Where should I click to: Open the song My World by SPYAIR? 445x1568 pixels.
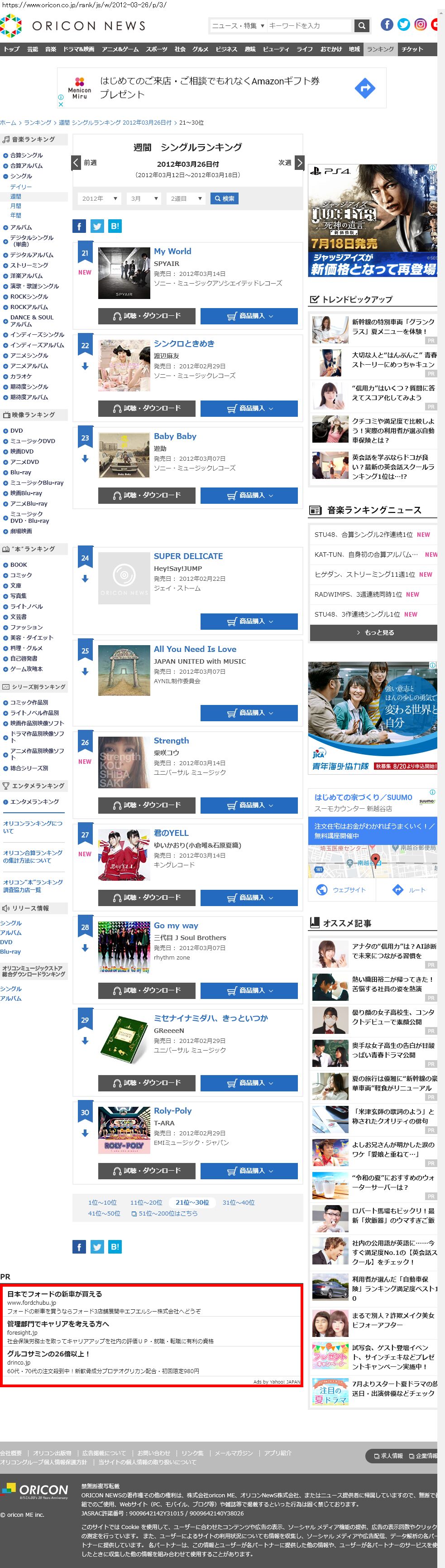pyautogui.click(x=172, y=251)
